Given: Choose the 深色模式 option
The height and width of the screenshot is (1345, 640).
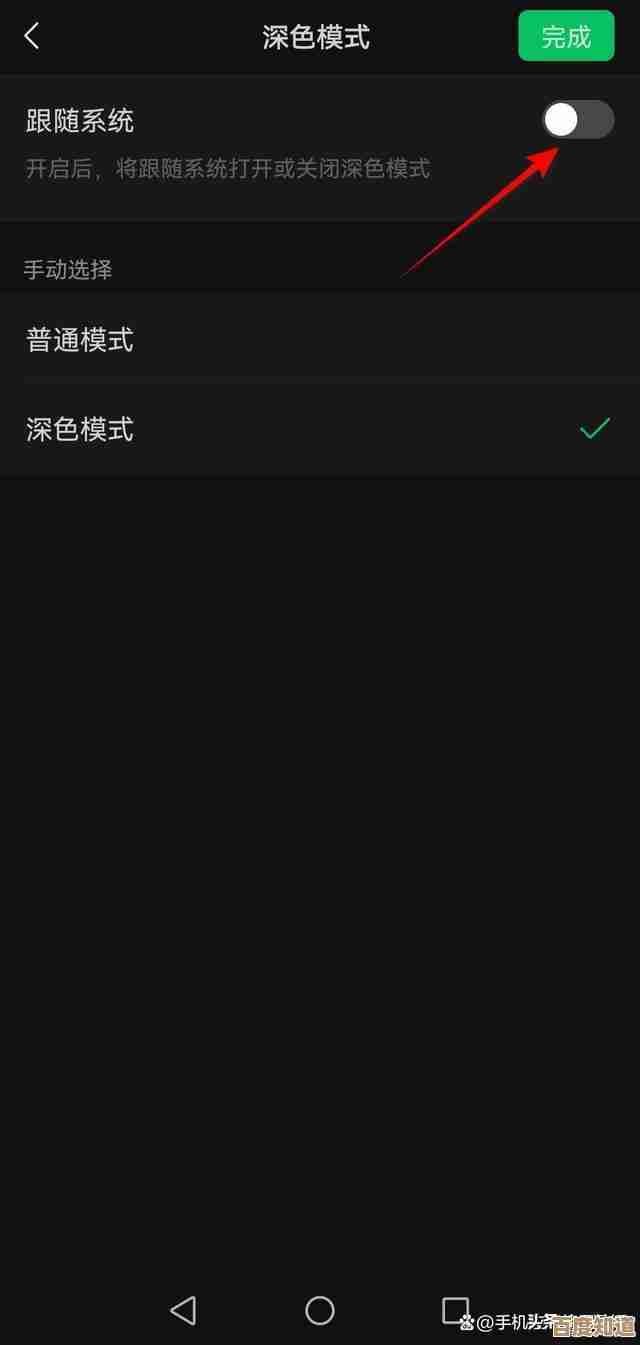Looking at the screenshot, I should [320, 430].
